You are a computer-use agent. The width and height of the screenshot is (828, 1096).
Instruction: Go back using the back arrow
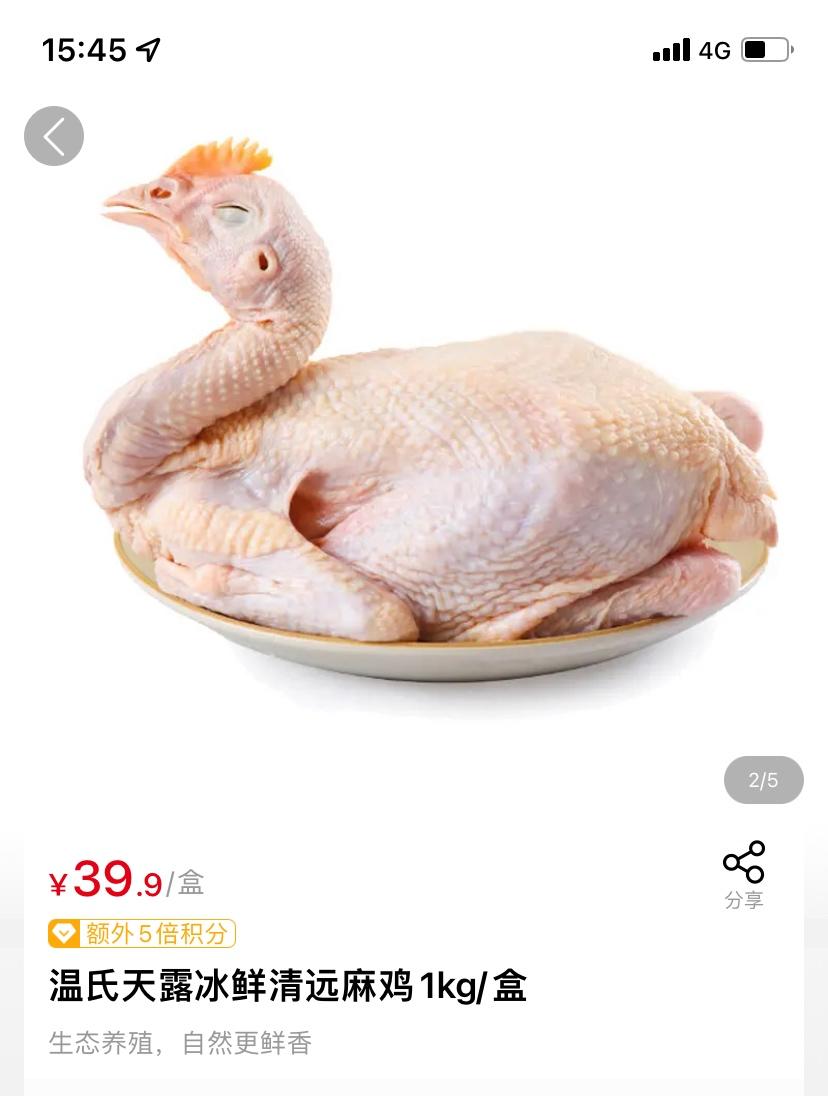click(x=54, y=136)
